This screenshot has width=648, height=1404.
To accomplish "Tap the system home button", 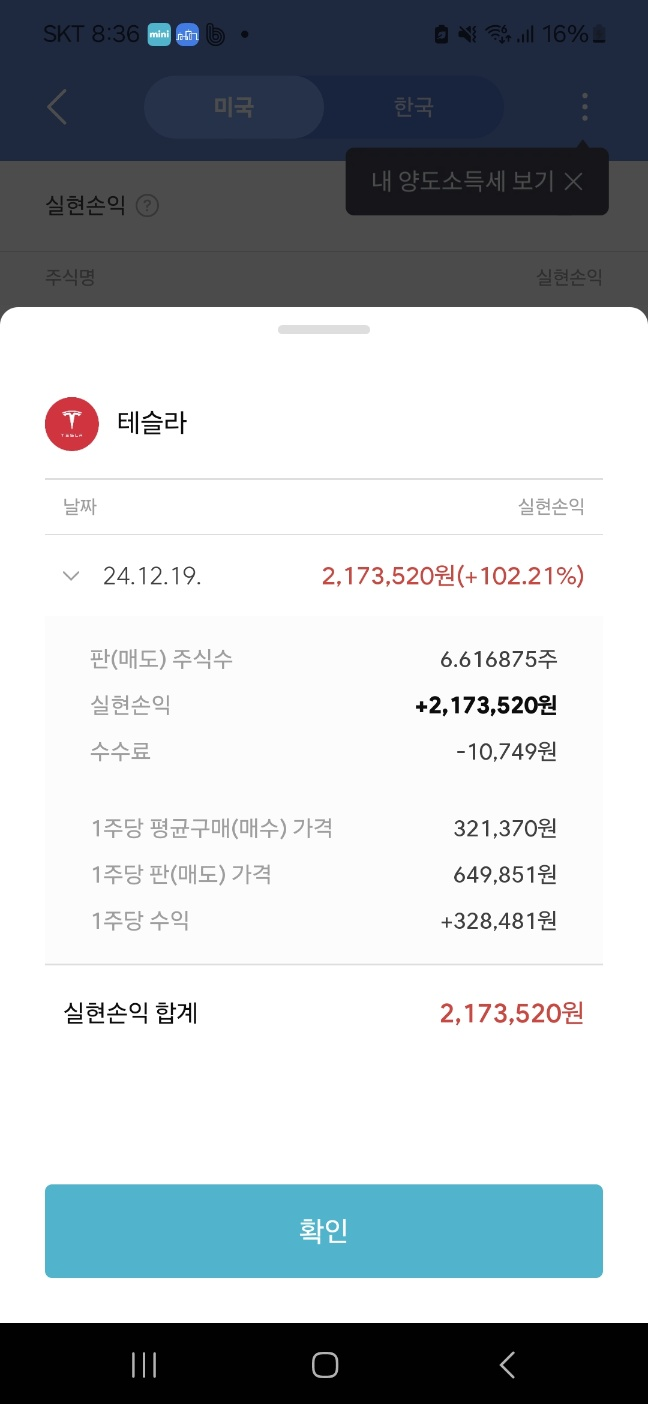I will (x=324, y=1365).
